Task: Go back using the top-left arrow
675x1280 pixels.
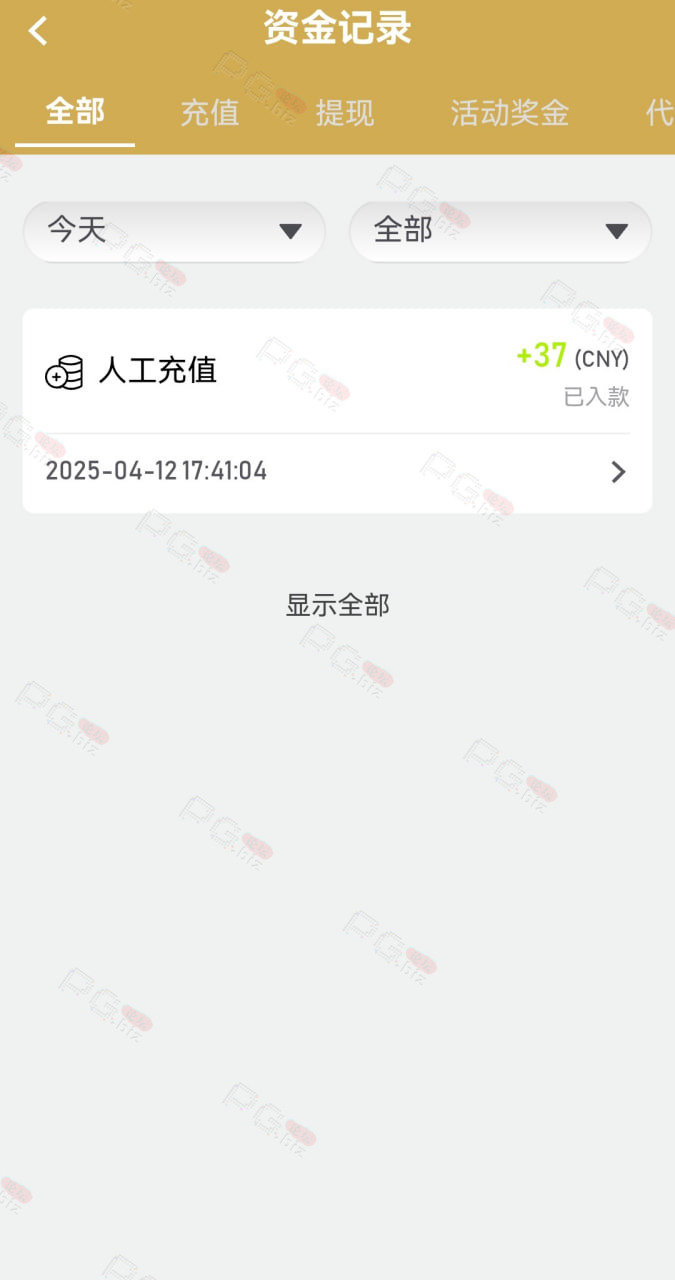Action: 38,31
